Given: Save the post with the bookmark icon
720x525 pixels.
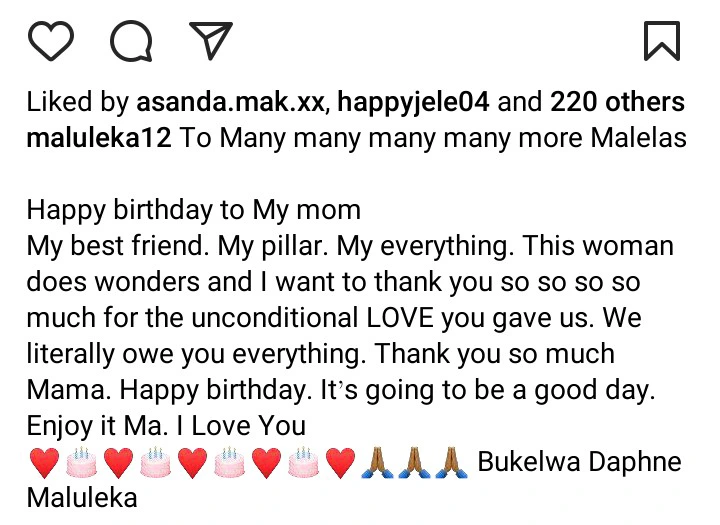Looking at the screenshot, I should coord(661,40).
